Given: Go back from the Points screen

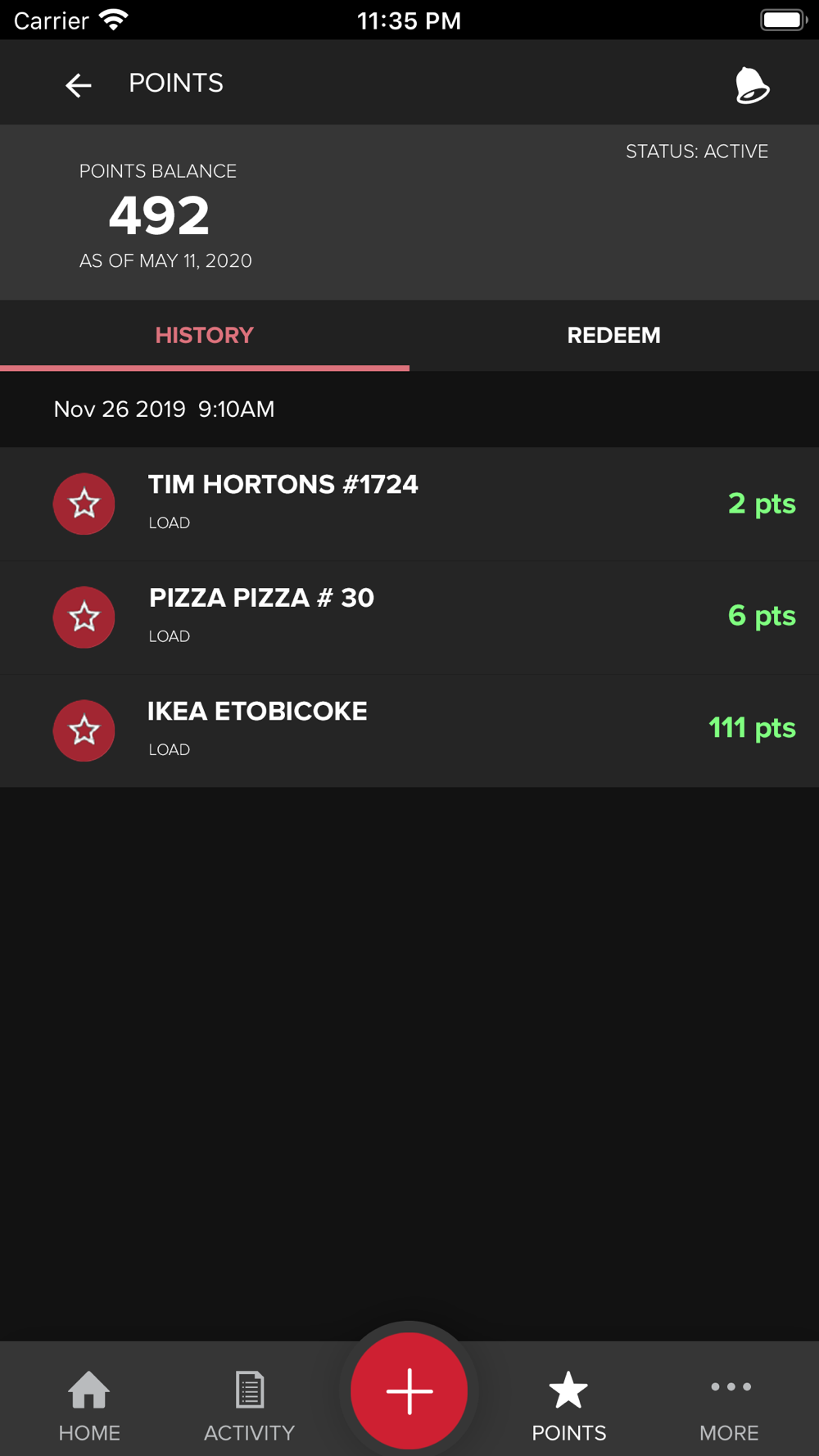Looking at the screenshot, I should coord(79,84).
